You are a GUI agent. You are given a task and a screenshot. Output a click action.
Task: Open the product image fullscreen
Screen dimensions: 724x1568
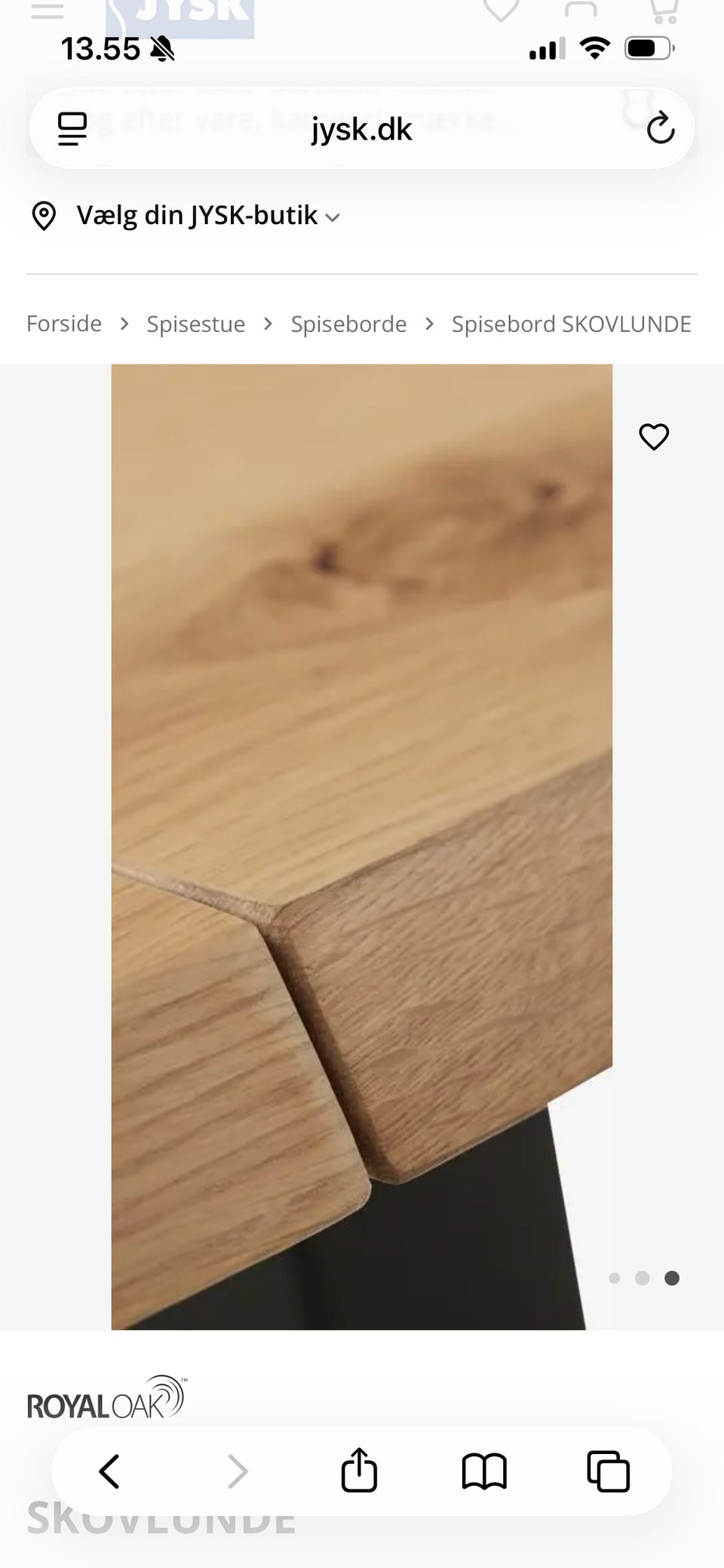[x=362, y=847]
